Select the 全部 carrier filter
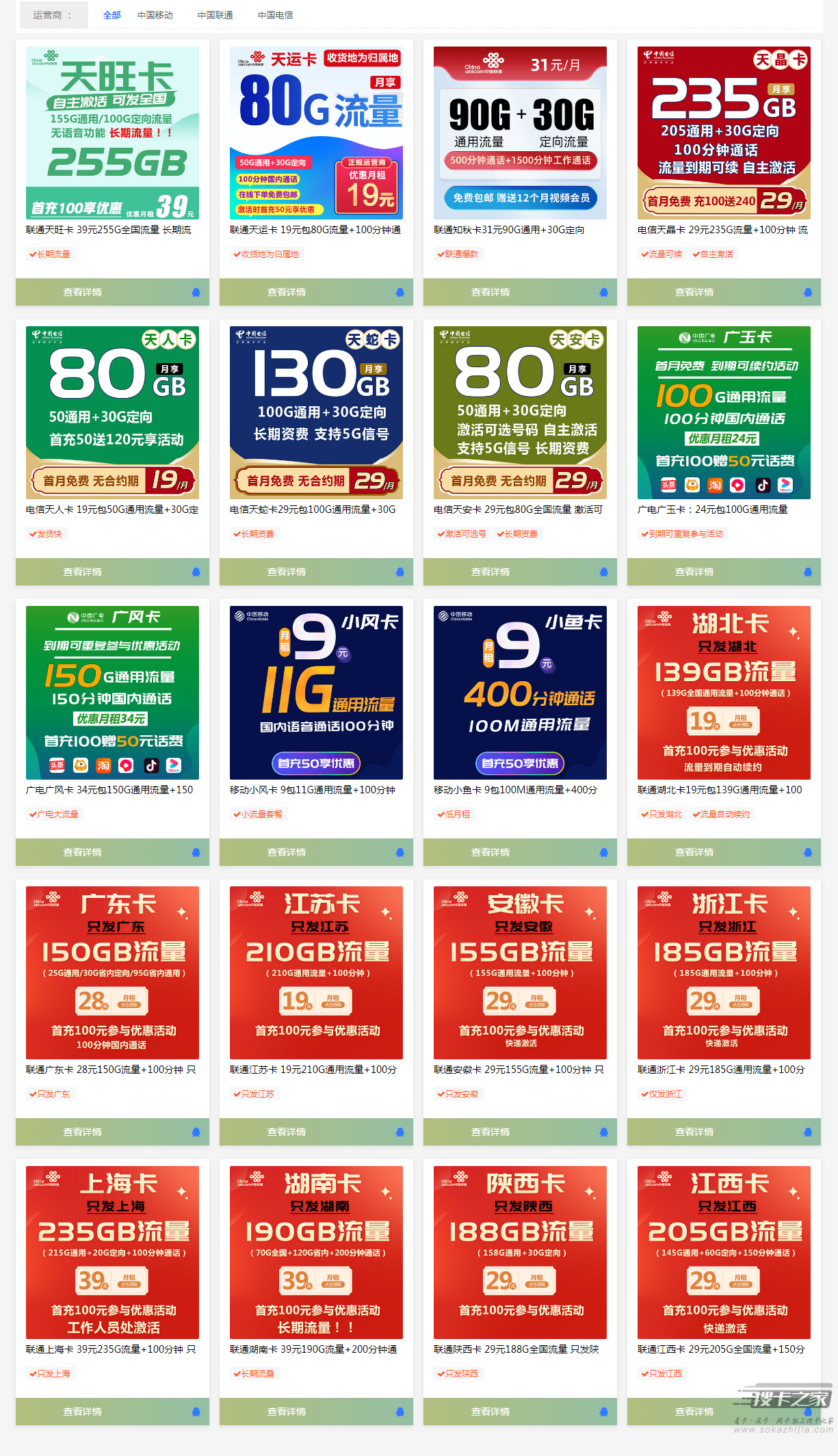Viewport: 838px width, 1456px height. (x=112, y=15)
